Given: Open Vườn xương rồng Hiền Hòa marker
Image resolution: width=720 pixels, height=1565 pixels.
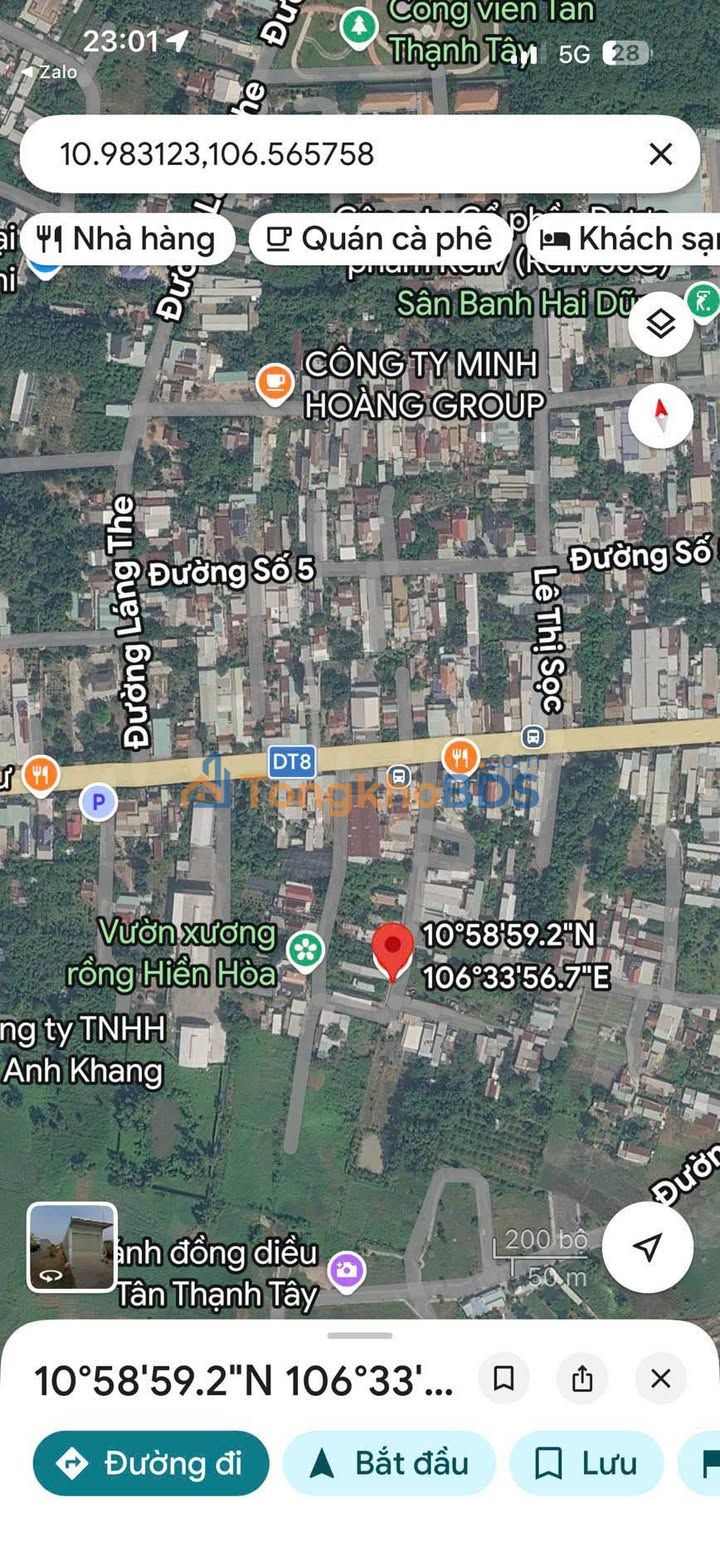Looking at the screenshot, I should pos(305,951).
